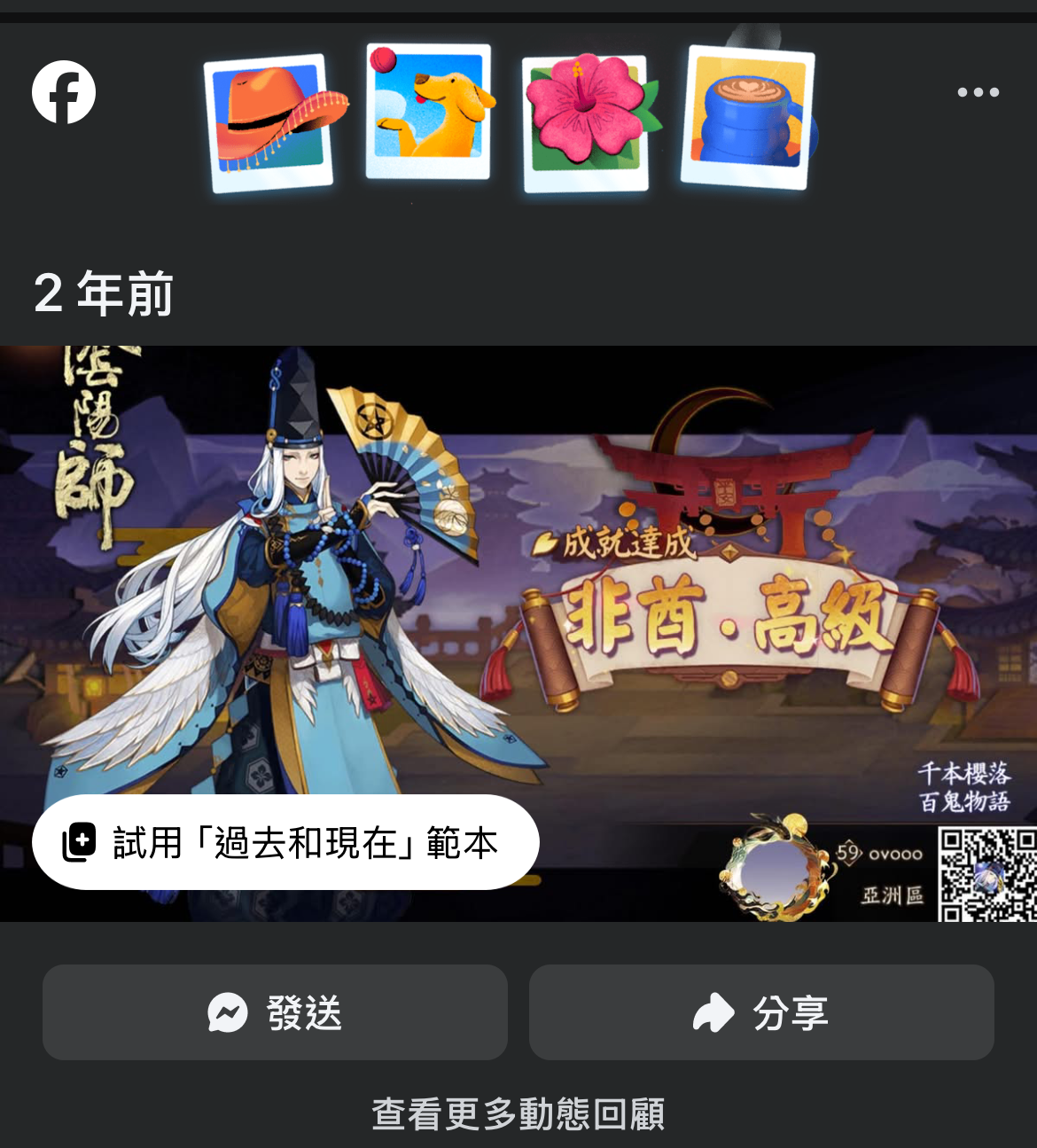
Task: Open the three-dot overflow menu
Action: point(978,92)
